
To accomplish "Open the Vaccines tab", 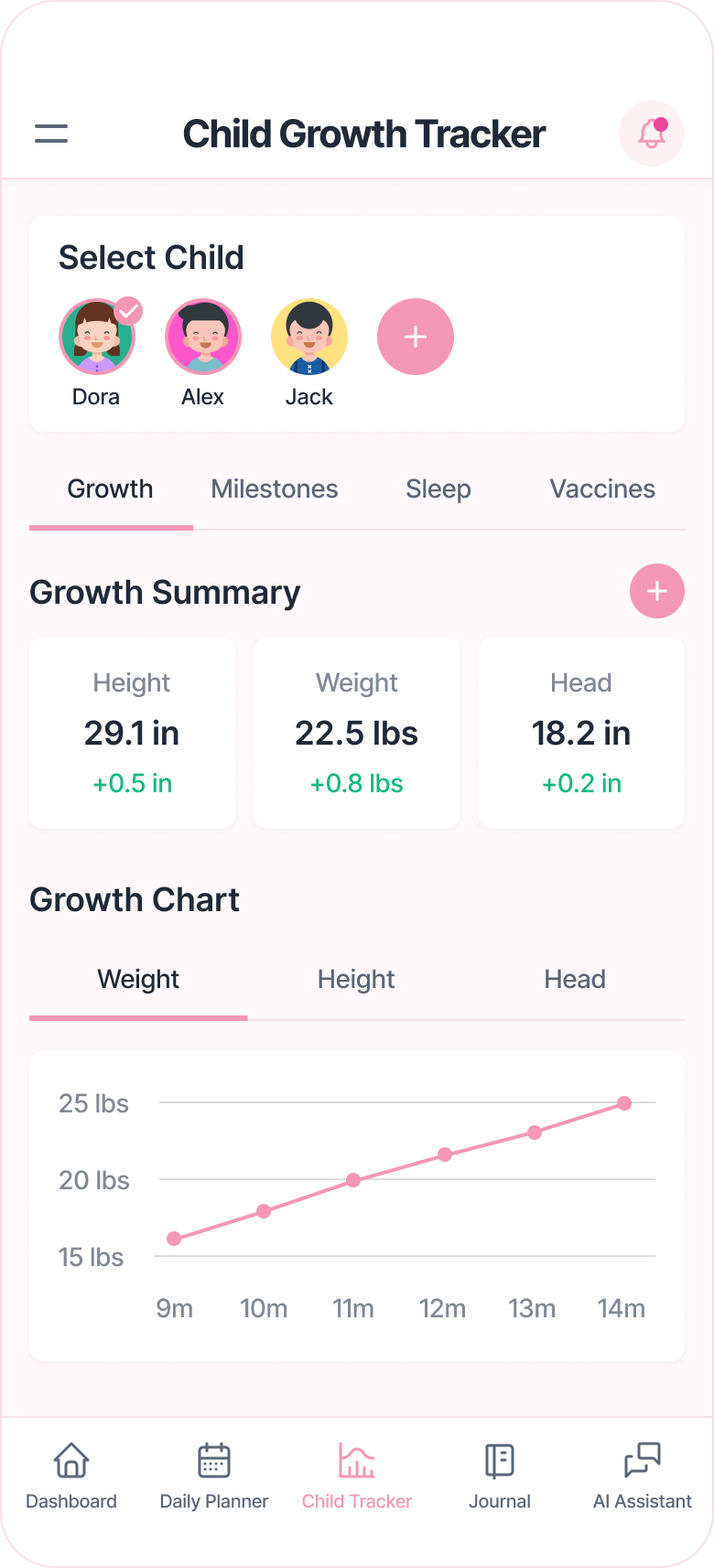I will click(x=602, y=489).
